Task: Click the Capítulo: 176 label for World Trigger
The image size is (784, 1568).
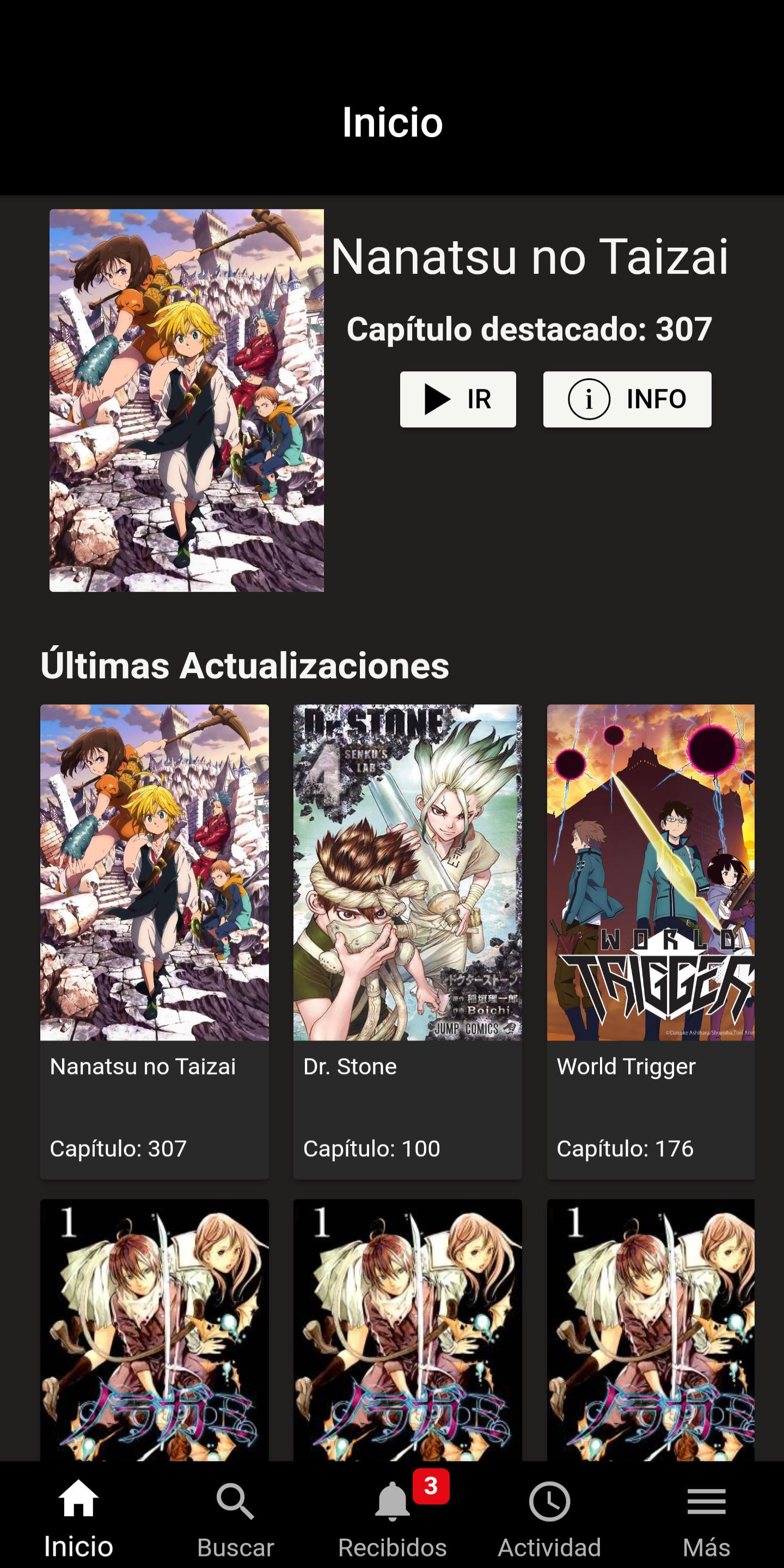Action: coord(625,1148)
